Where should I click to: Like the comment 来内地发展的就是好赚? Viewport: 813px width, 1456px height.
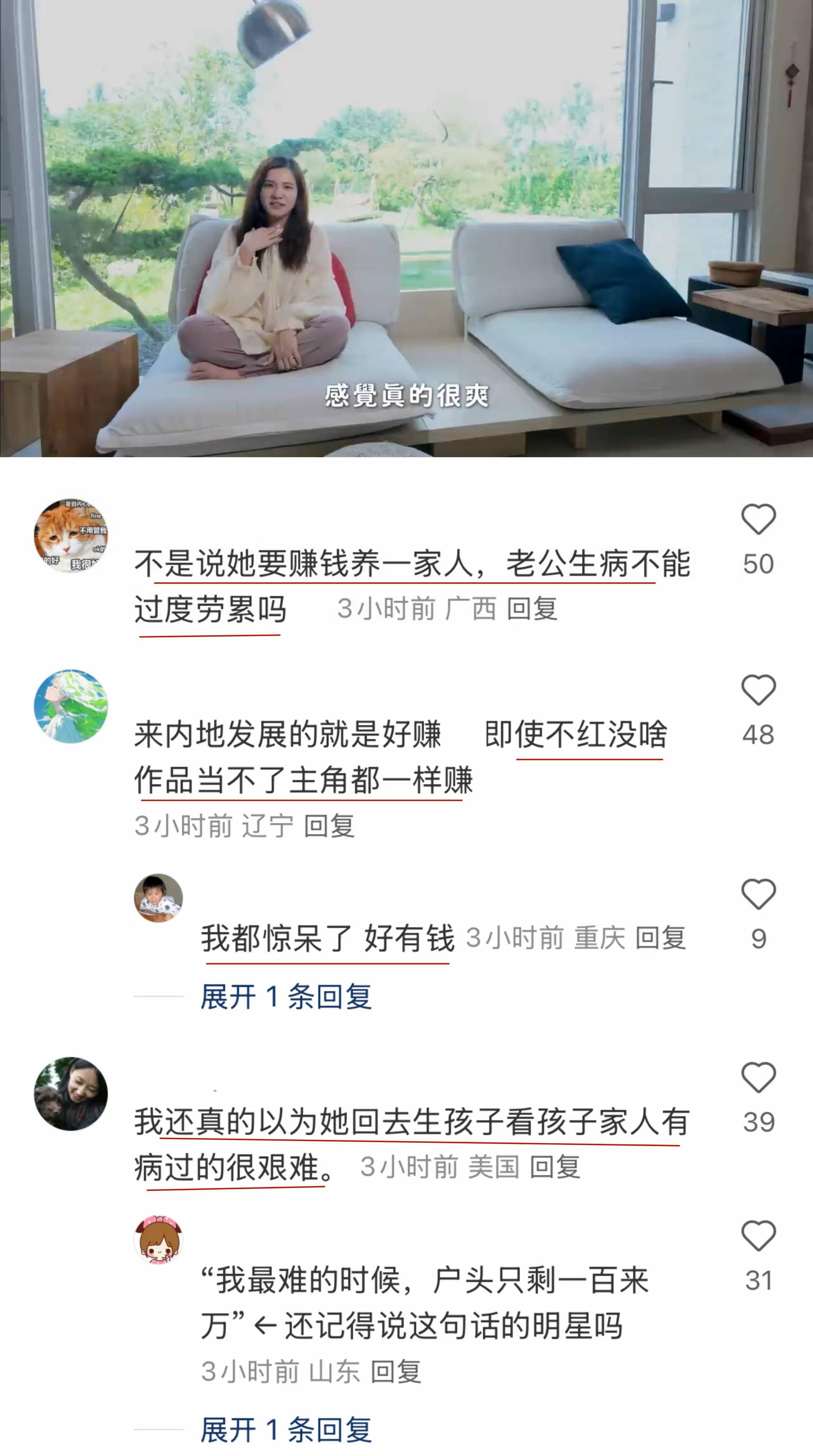coord(758,690)
